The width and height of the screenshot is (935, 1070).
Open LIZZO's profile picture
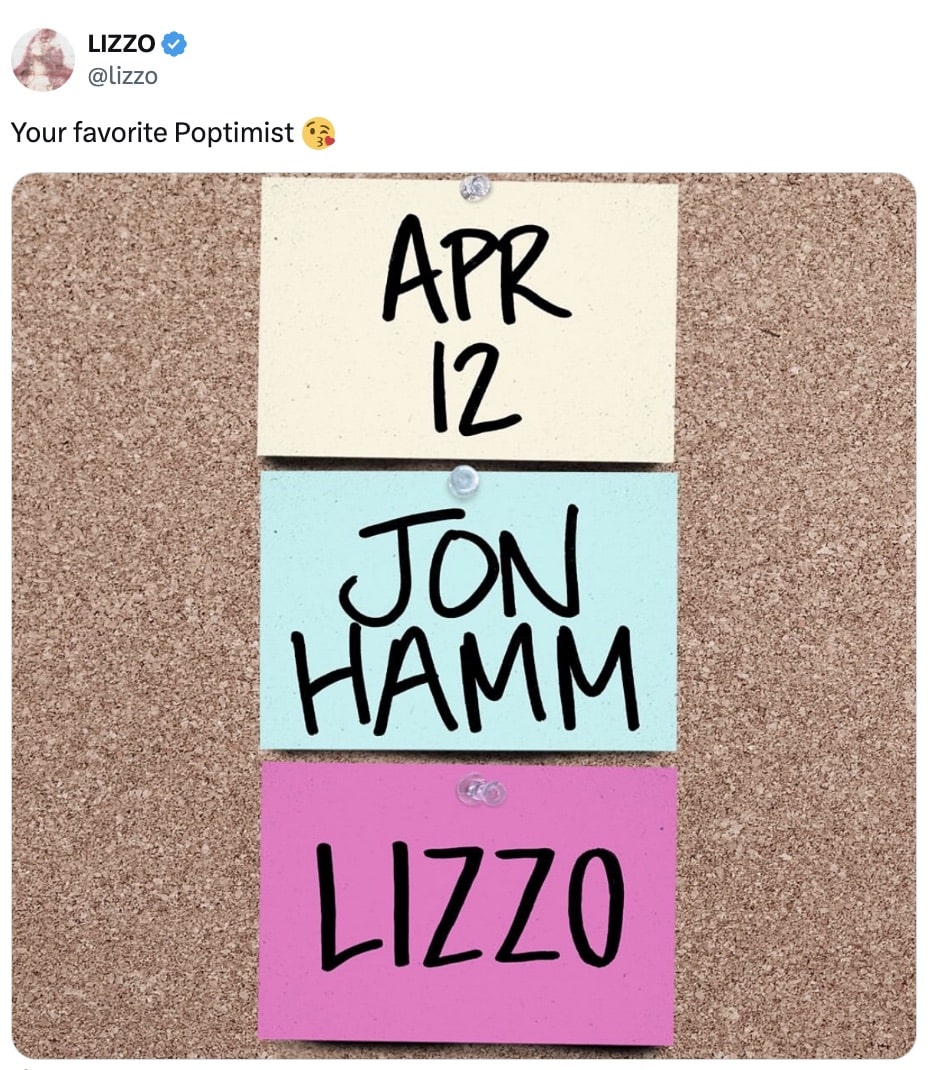42,59
